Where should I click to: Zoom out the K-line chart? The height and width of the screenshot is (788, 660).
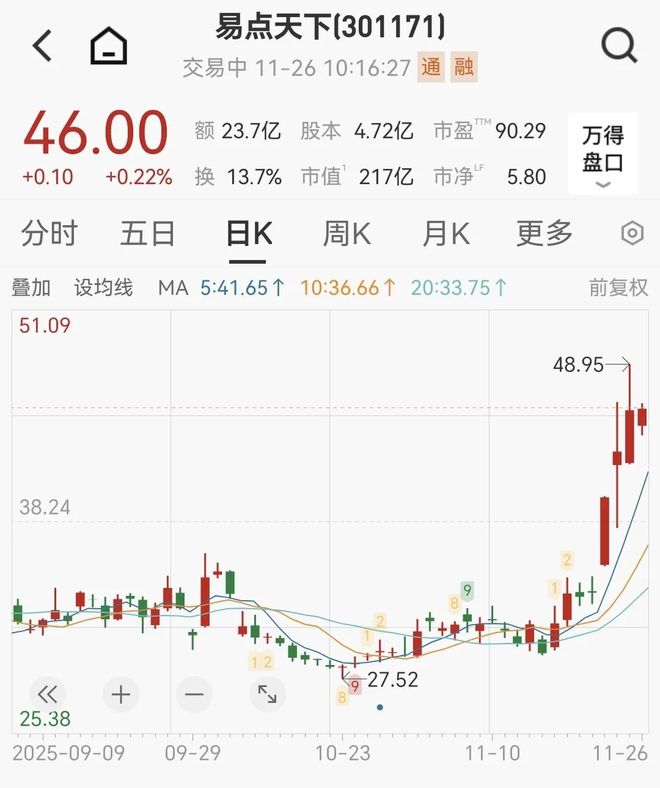point(194,693)
